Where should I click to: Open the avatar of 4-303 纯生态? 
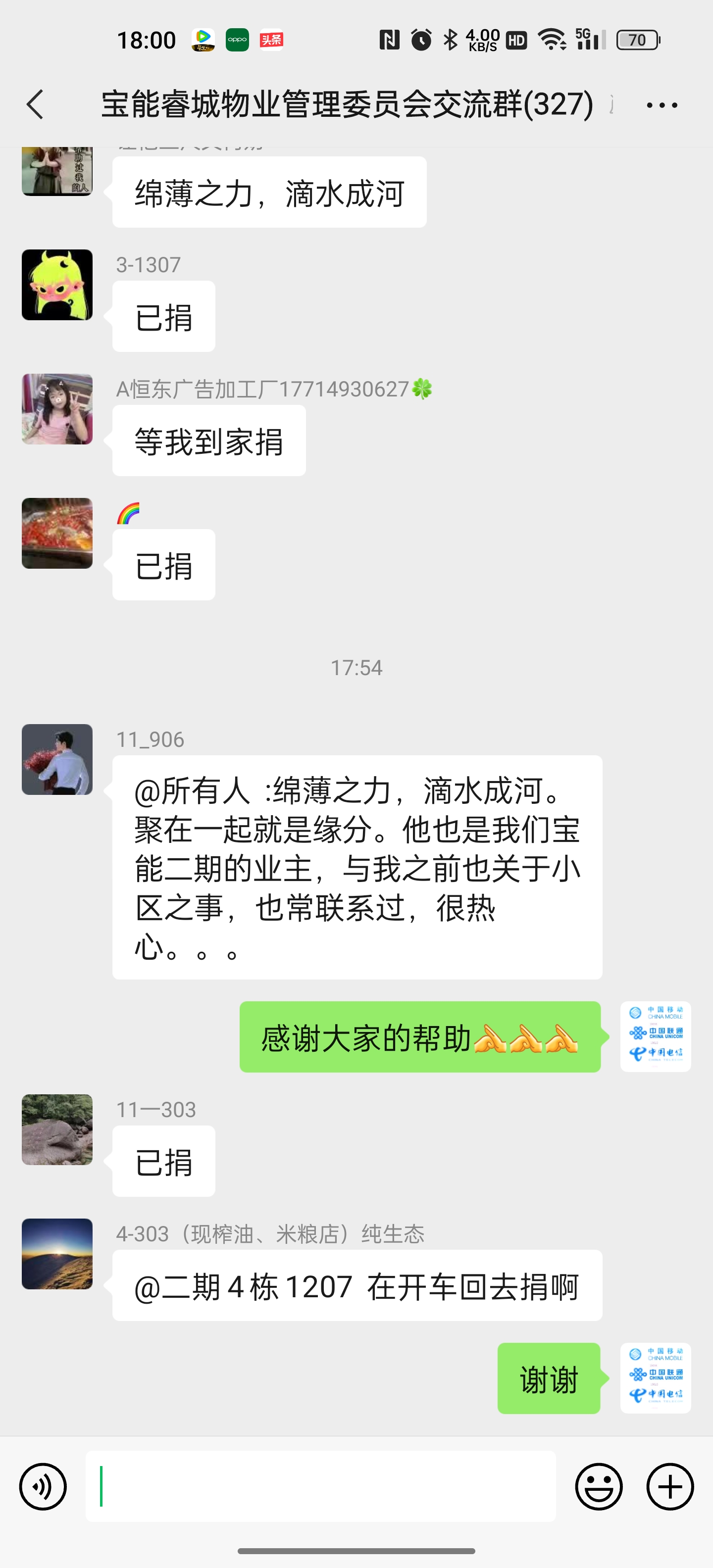coord(57,1253)
